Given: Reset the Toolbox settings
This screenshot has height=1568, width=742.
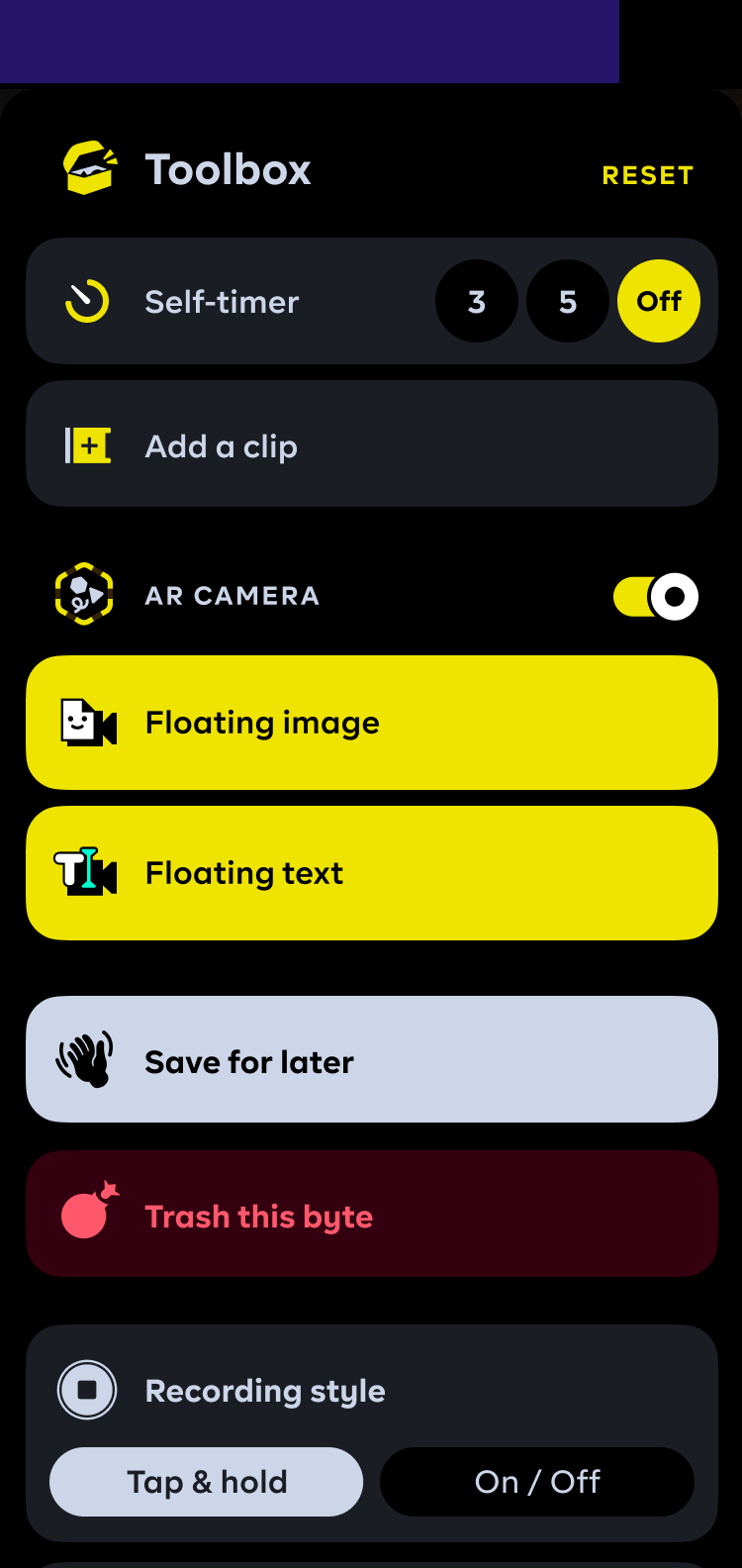Looking at the screenshot, I should tap(647, 175).
